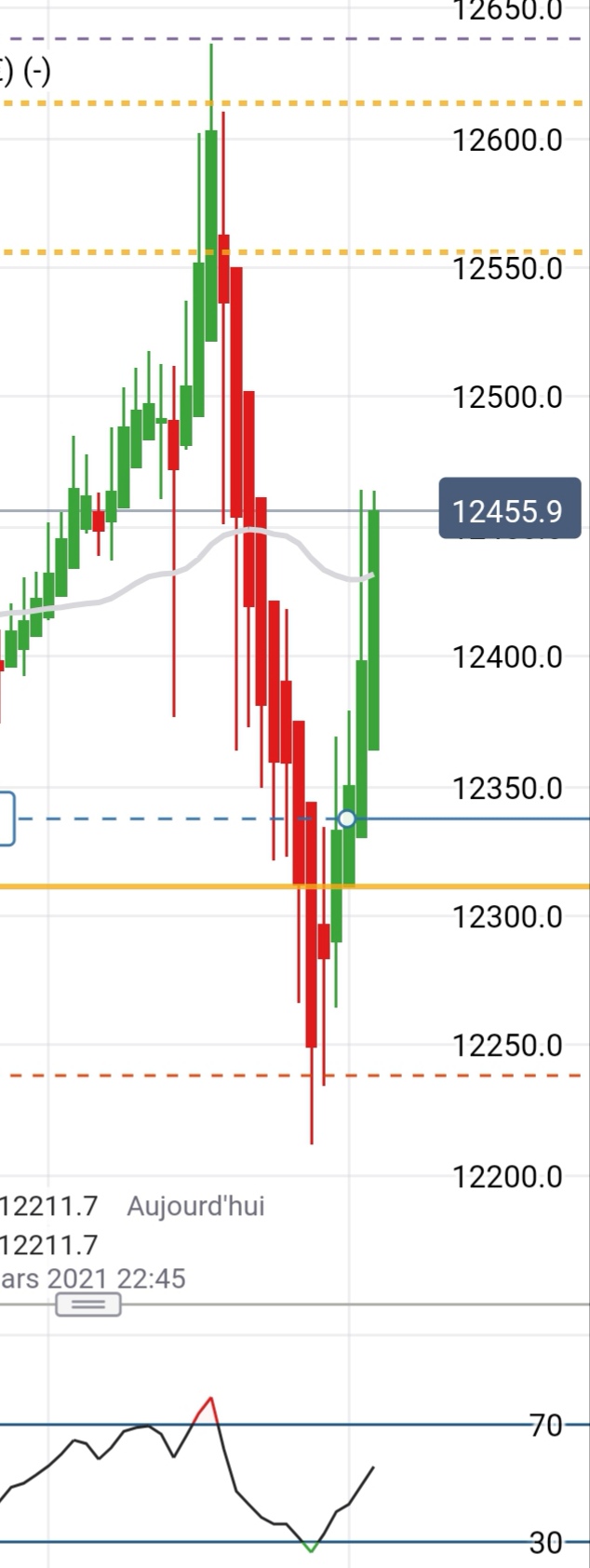Tap the circle marker on the blue line
Image resolution: width=590 pixels, height=1568 pixels.
pyautogui.click(x=347, y=818)
